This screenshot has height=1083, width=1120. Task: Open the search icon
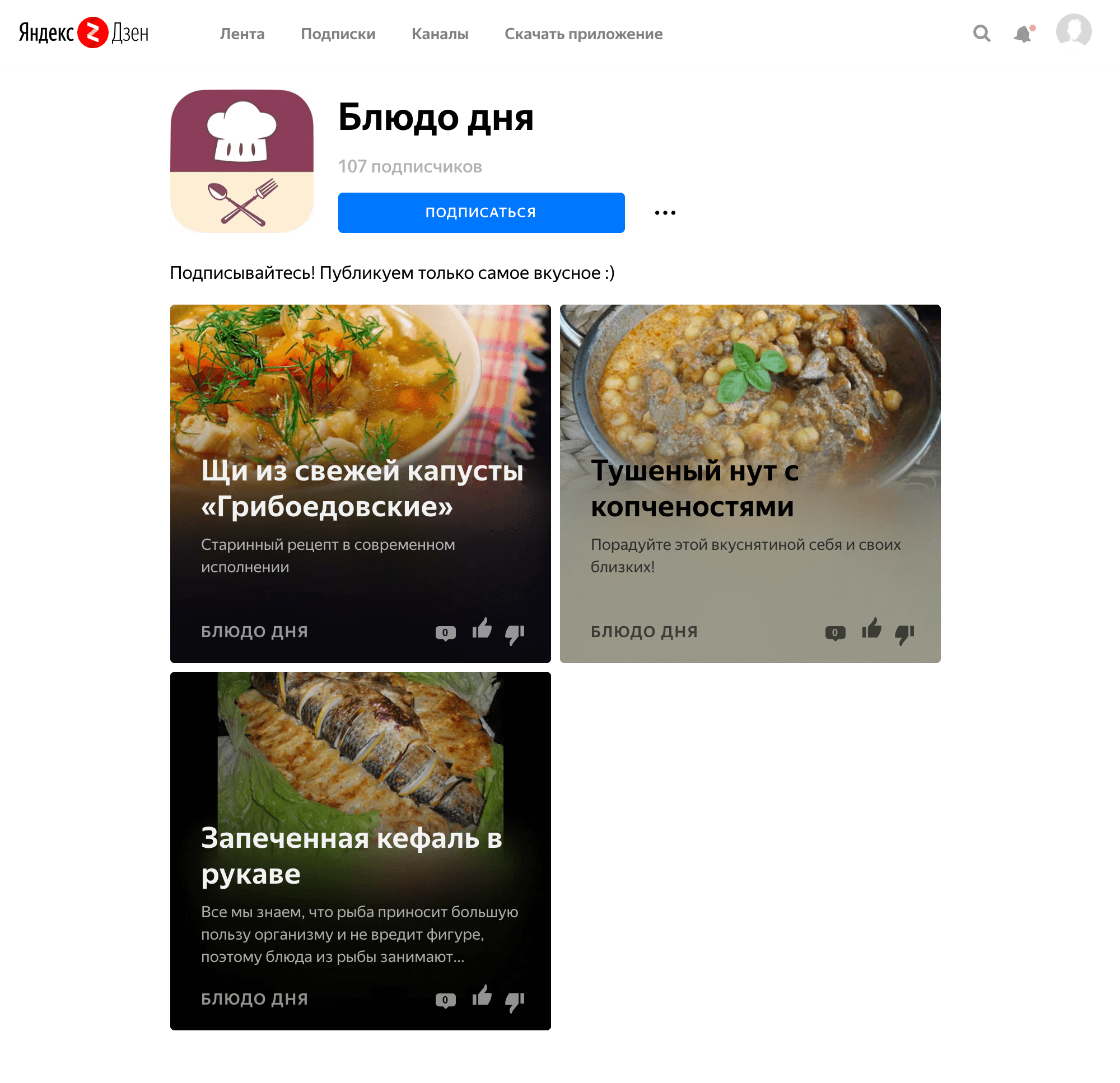[x=981, y=34]
